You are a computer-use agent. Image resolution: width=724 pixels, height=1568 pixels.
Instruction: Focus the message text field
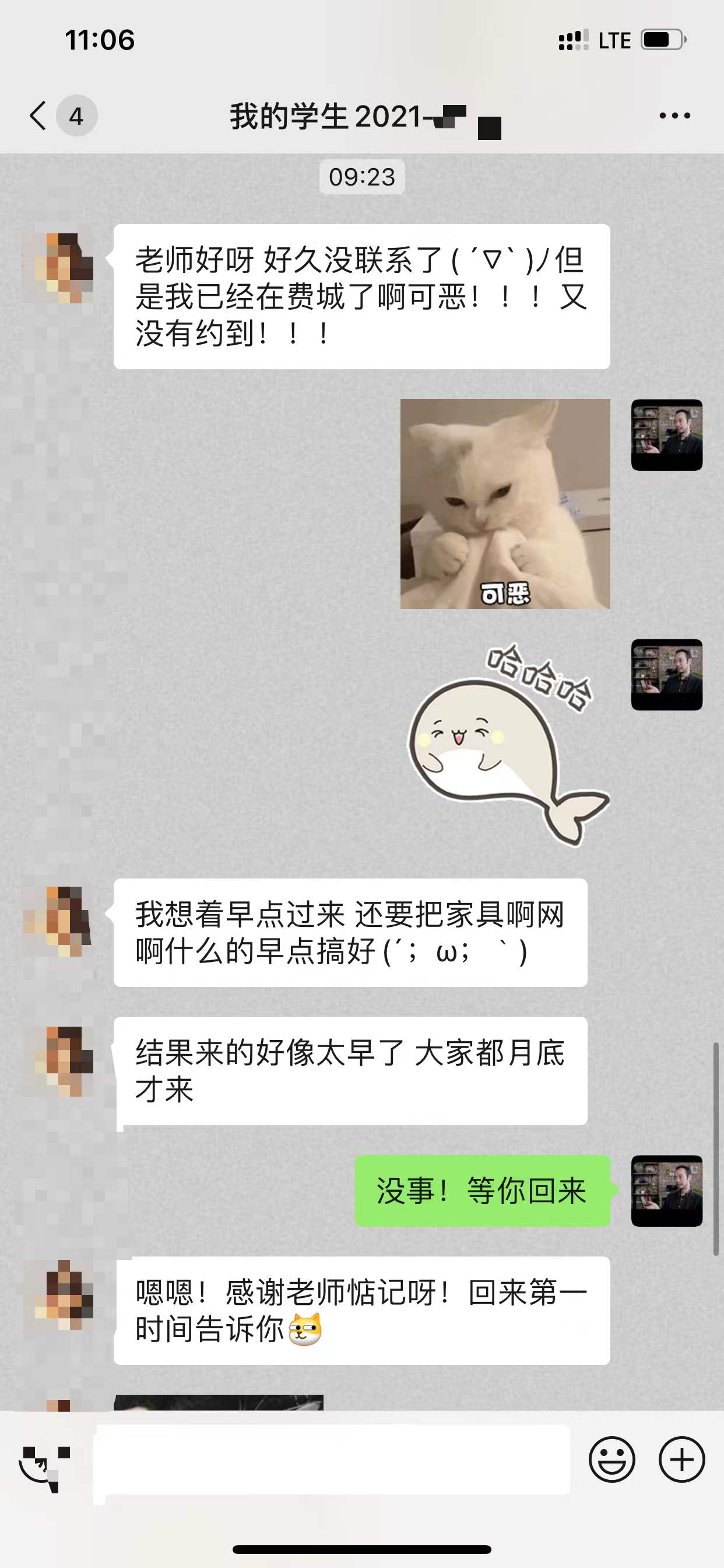[x=332, y=1459]
